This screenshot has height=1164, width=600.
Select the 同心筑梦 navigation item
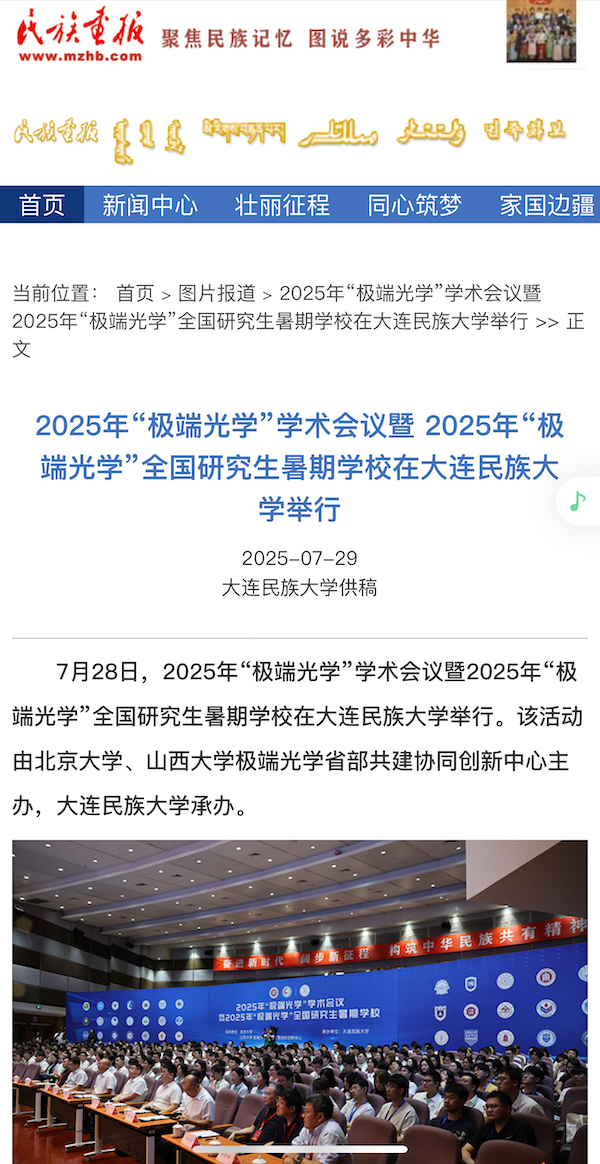[x=415, y=206]
